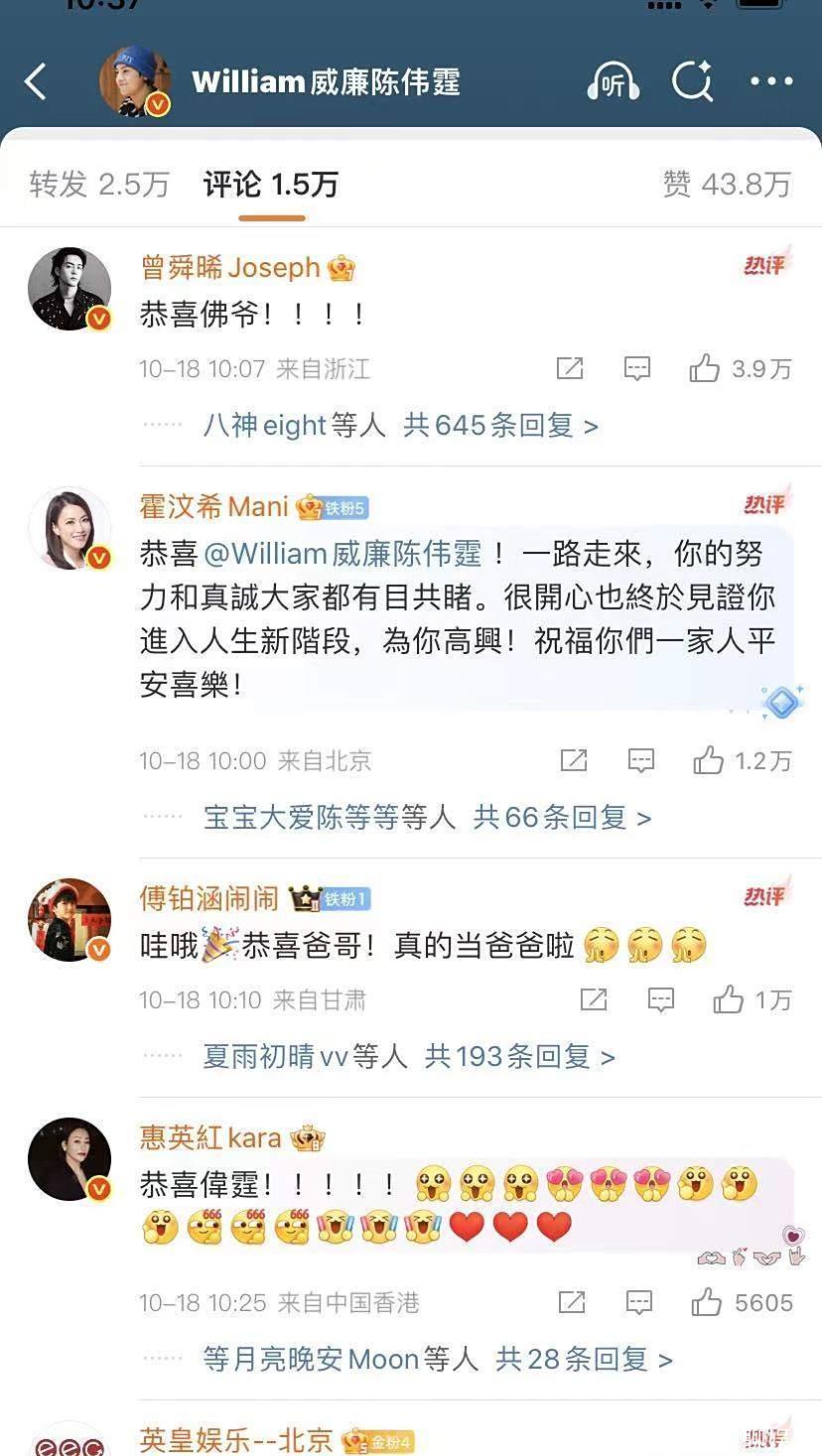Open the overflow menu in header

pos(771,82)
